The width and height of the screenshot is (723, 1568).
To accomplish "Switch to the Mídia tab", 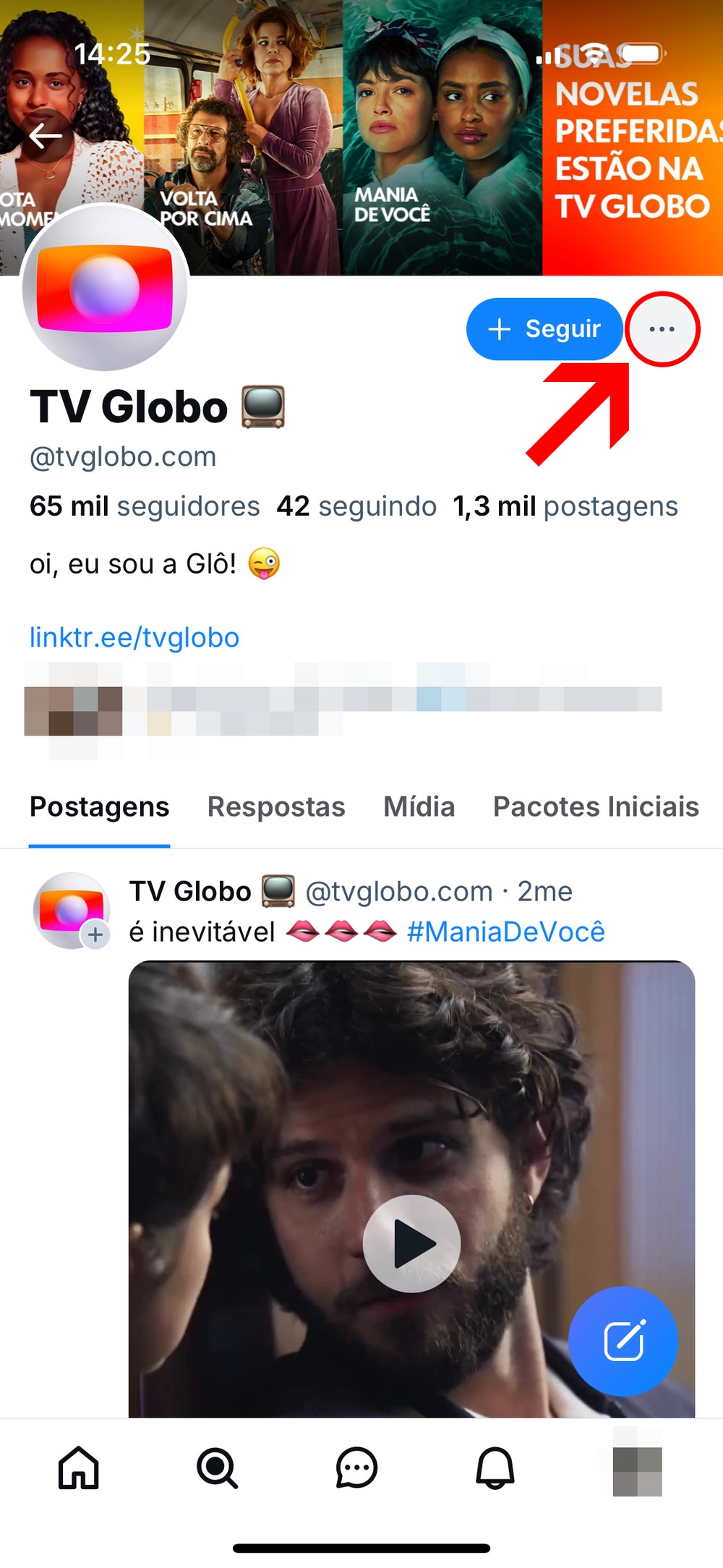I will 419,806.
